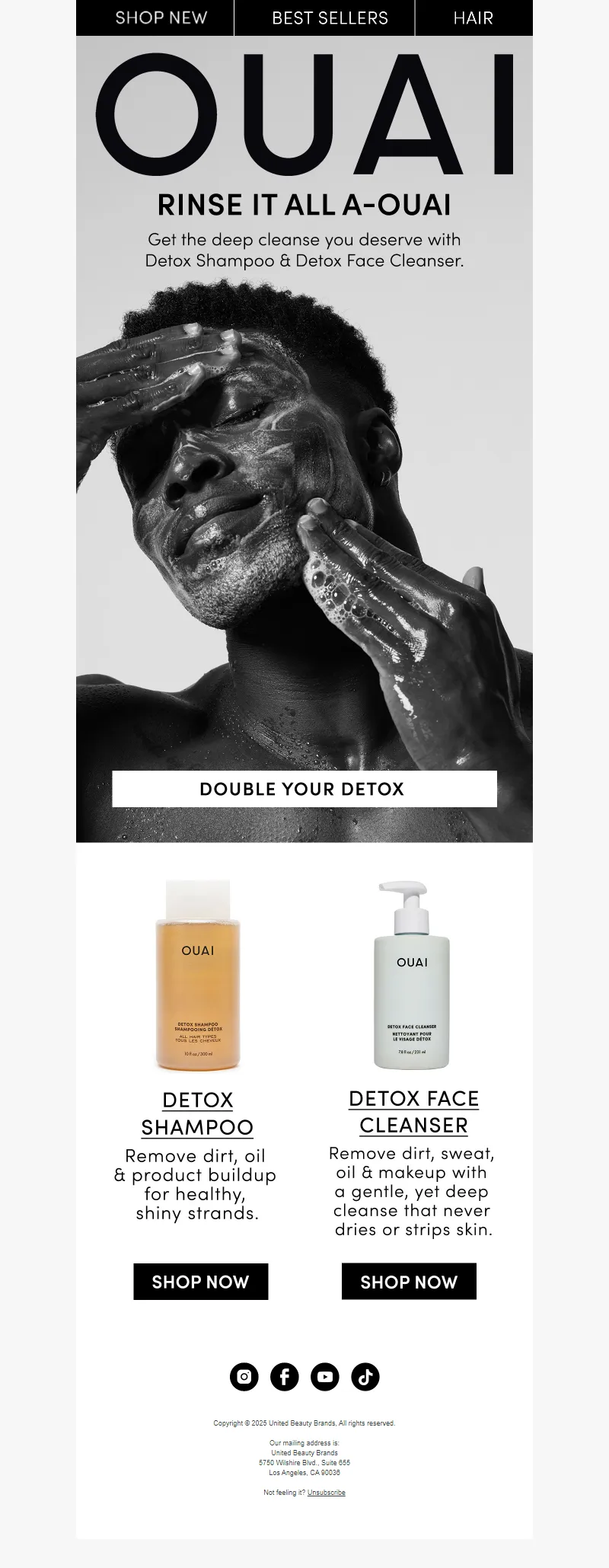Open the OUAI YouTube channel
The height and width of the screenshot is (1568, 609).
[x=325, y=1377]
